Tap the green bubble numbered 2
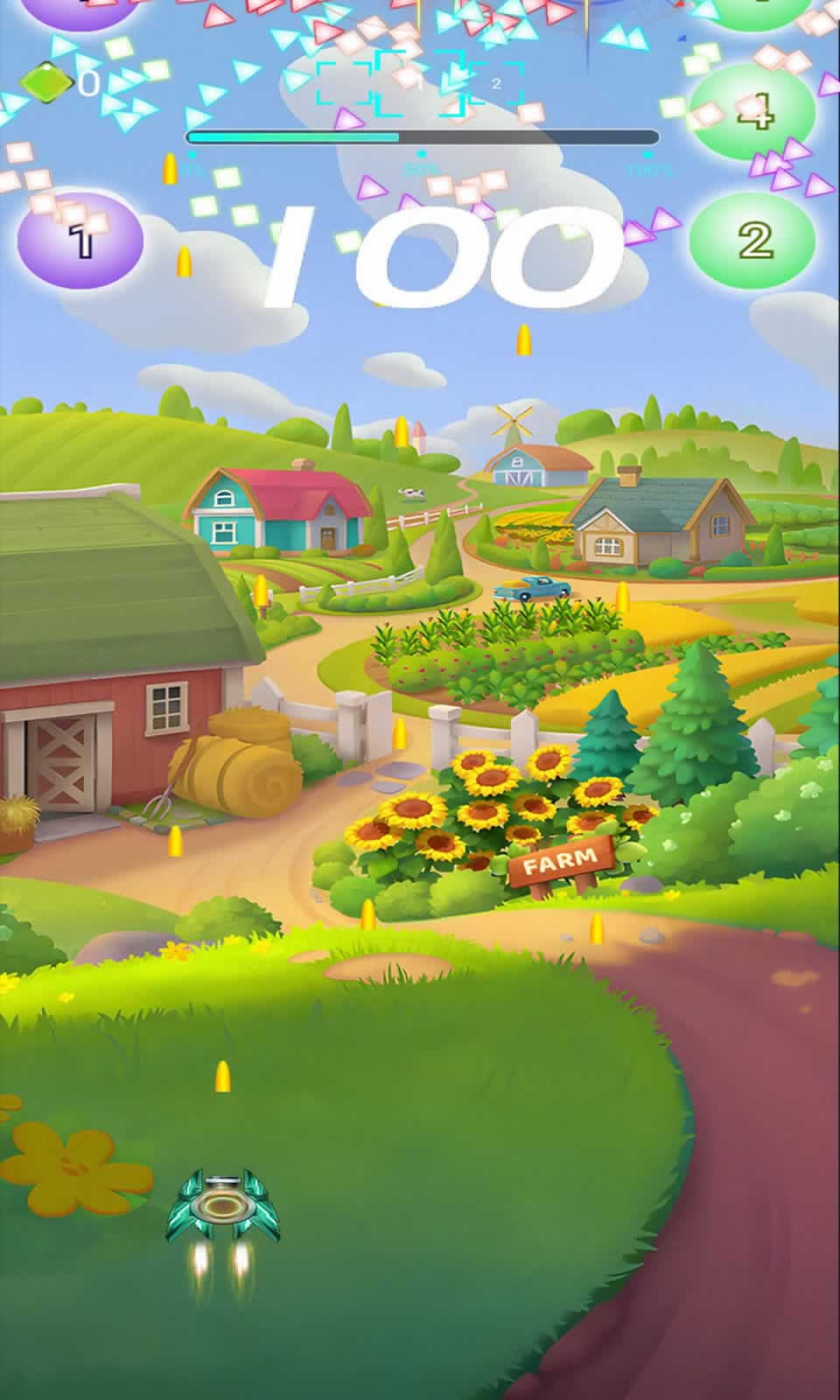Image resolution: width=840 pixels, height=1400 pixels. tap(753, 238)
